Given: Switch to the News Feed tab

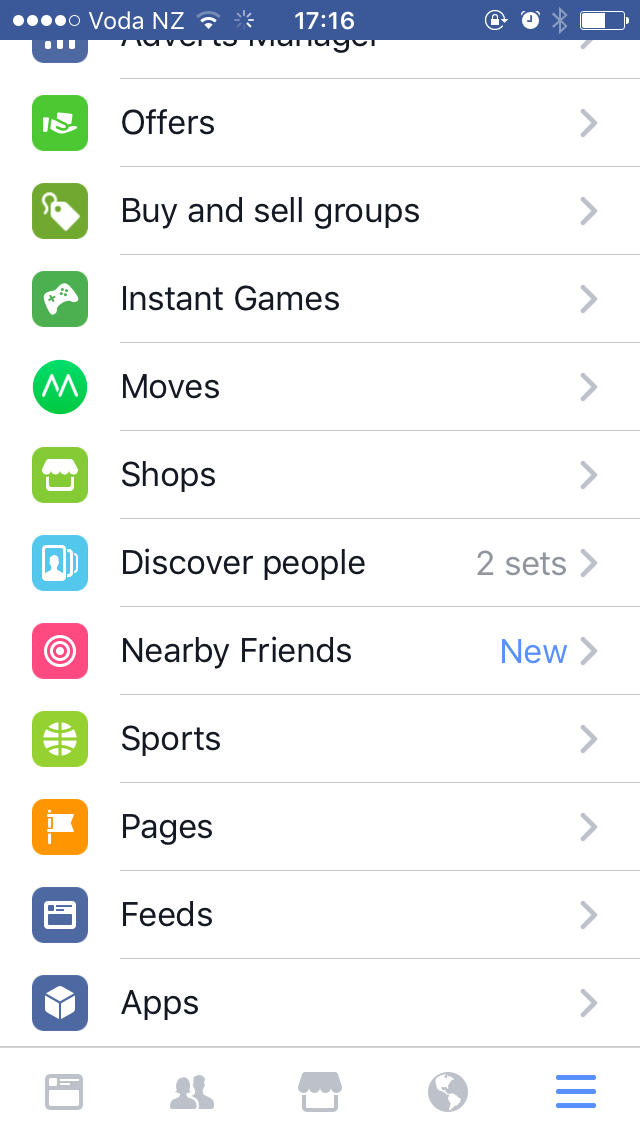Looking at the screenshot, I should [x=64, y=1092].
